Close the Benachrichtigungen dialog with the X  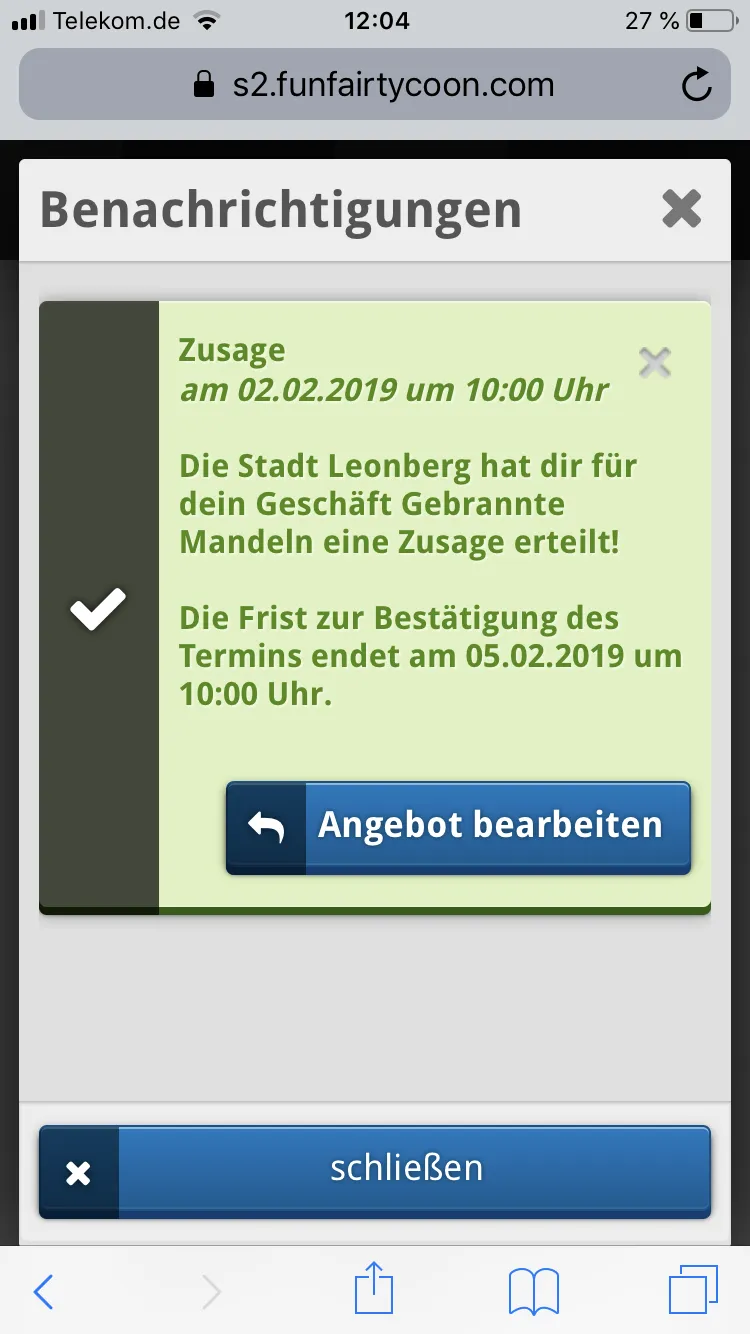click(x=681, y=210)
